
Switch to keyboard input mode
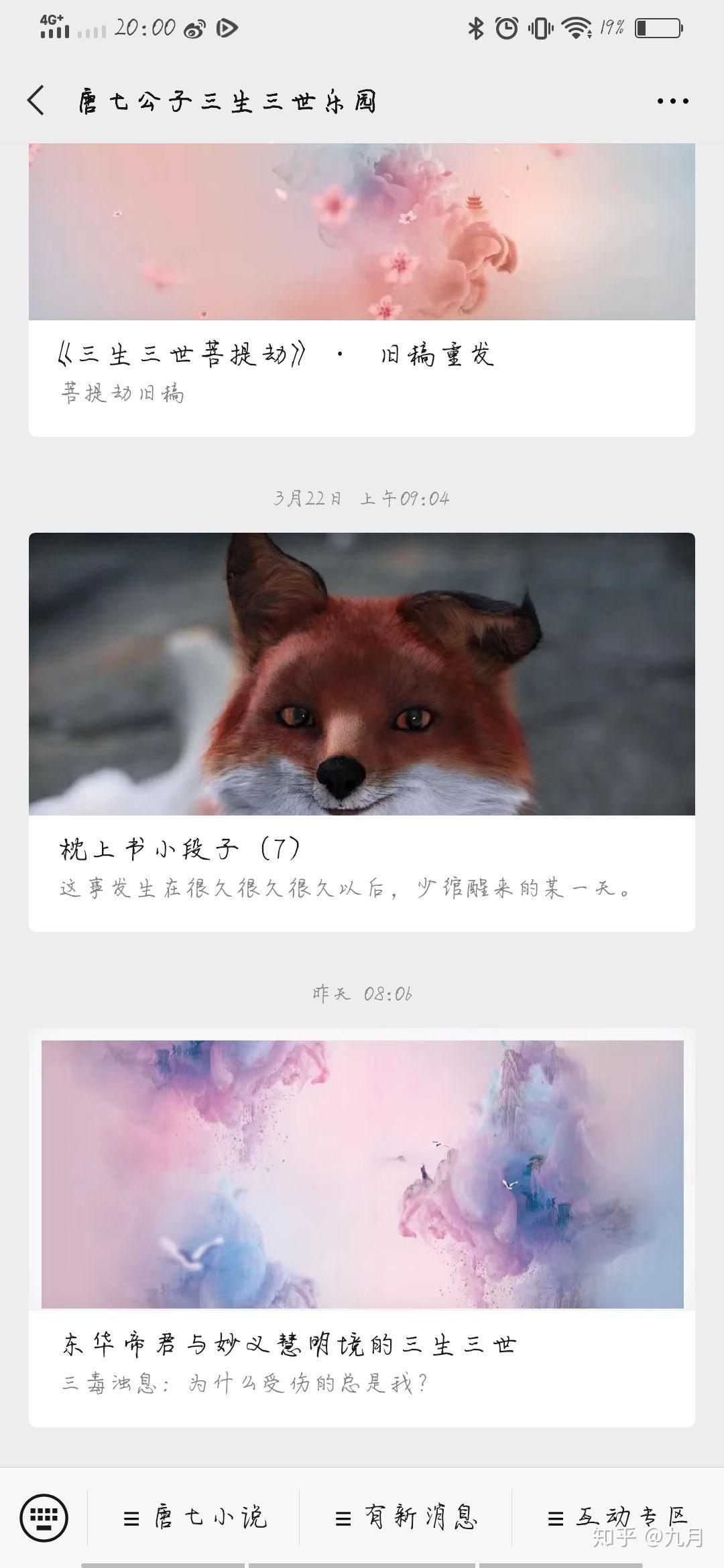pyautogui.click(x=44, y=1517)
